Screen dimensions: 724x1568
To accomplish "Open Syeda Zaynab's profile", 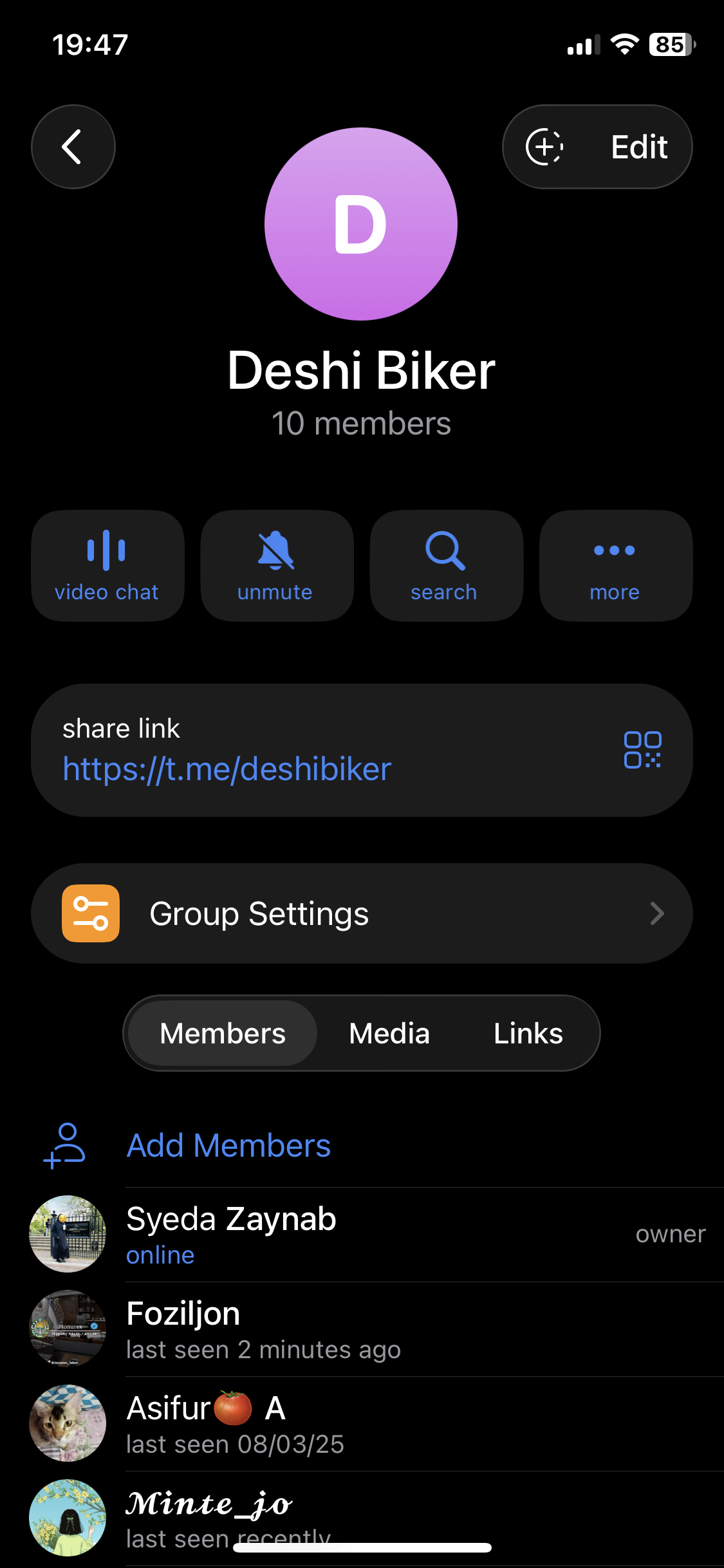I will pyautogui.click(x=360, y=1235).
